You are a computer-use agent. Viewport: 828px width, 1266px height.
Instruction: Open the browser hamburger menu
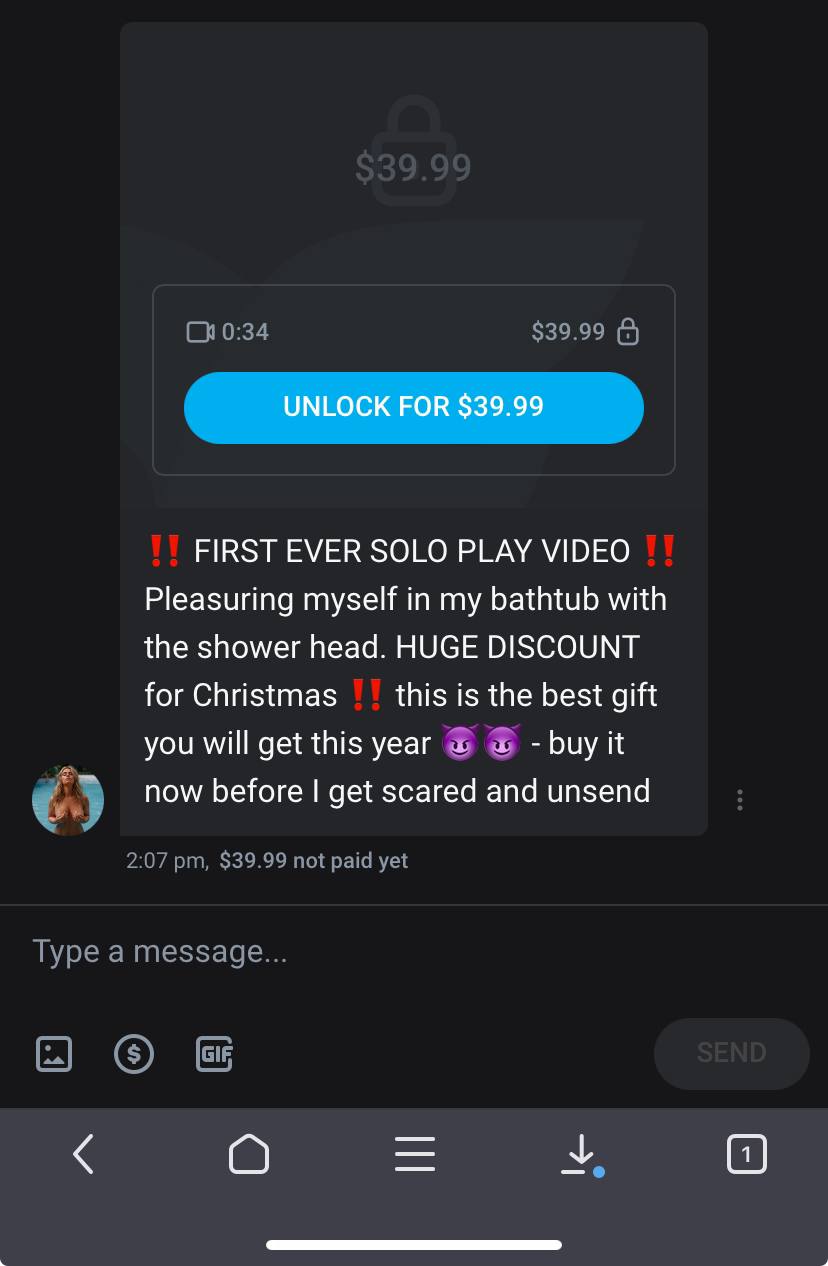(414, 1154)
